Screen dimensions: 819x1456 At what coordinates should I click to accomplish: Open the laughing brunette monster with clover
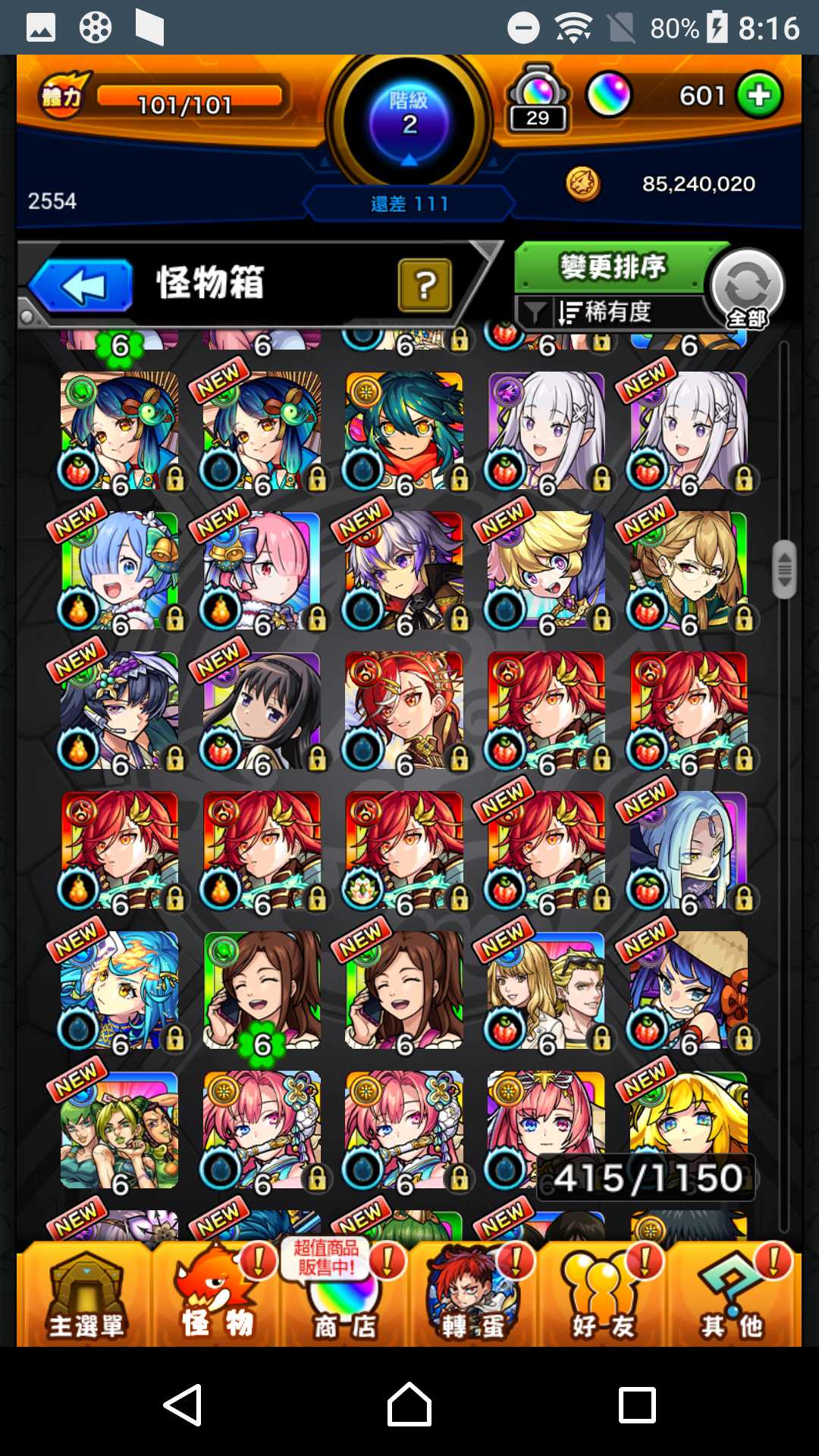262,990
